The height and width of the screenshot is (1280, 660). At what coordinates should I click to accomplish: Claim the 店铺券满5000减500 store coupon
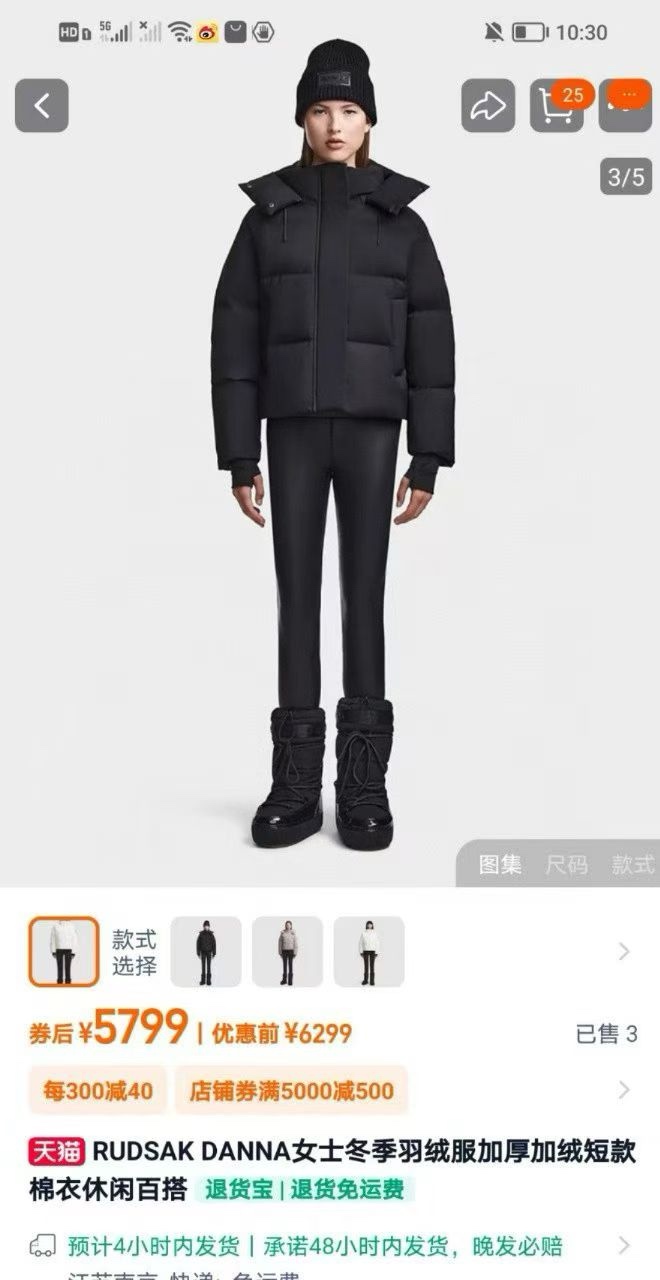coord(292,1090)
